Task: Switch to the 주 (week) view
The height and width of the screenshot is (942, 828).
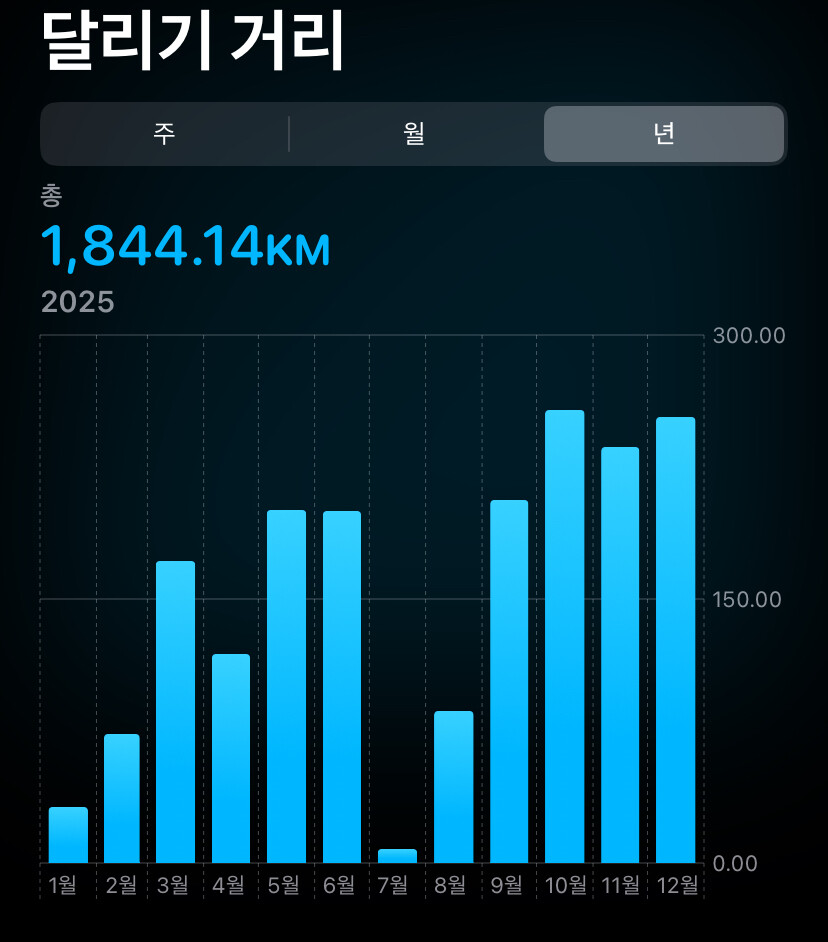Action: (x=165, y=134)
